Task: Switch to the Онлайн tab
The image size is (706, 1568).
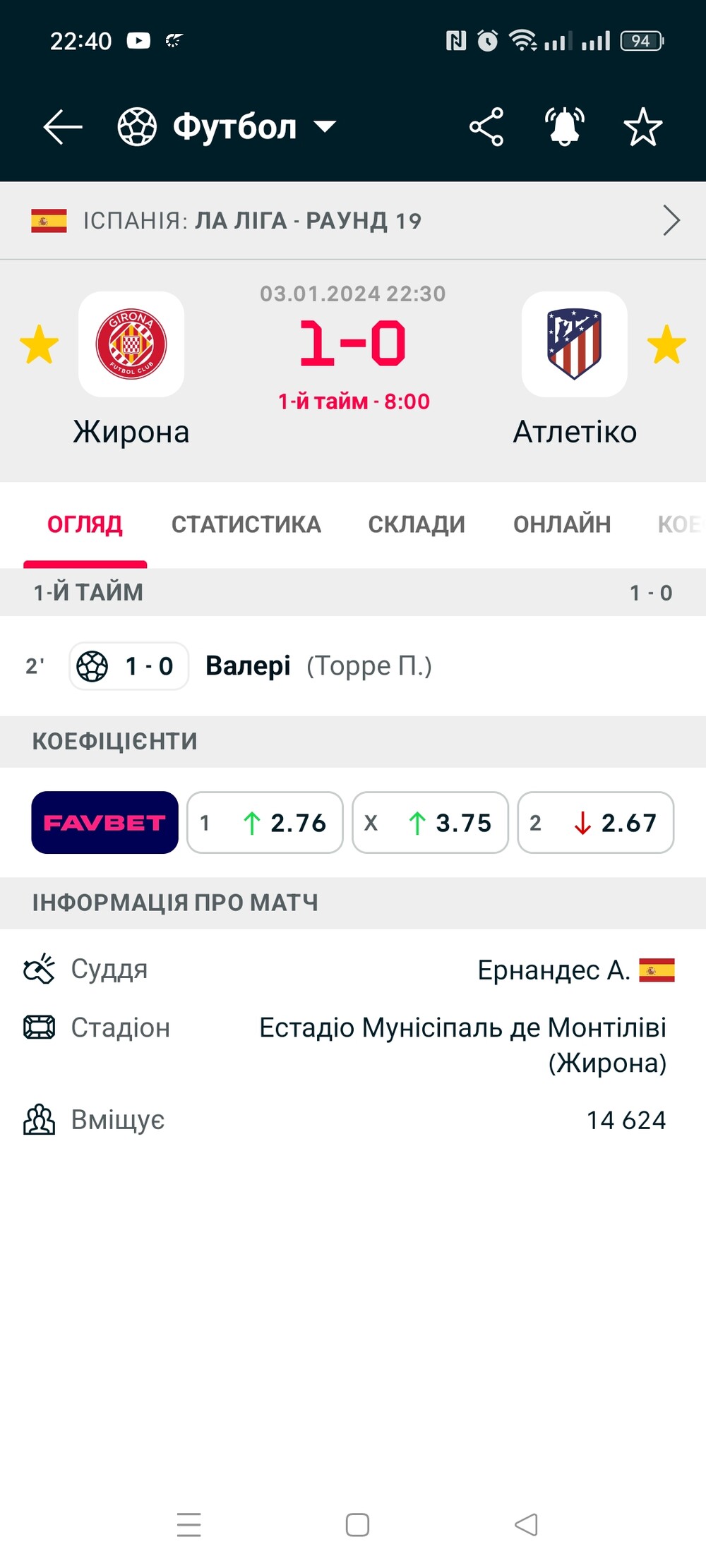Action: click(x=562, y=524)
